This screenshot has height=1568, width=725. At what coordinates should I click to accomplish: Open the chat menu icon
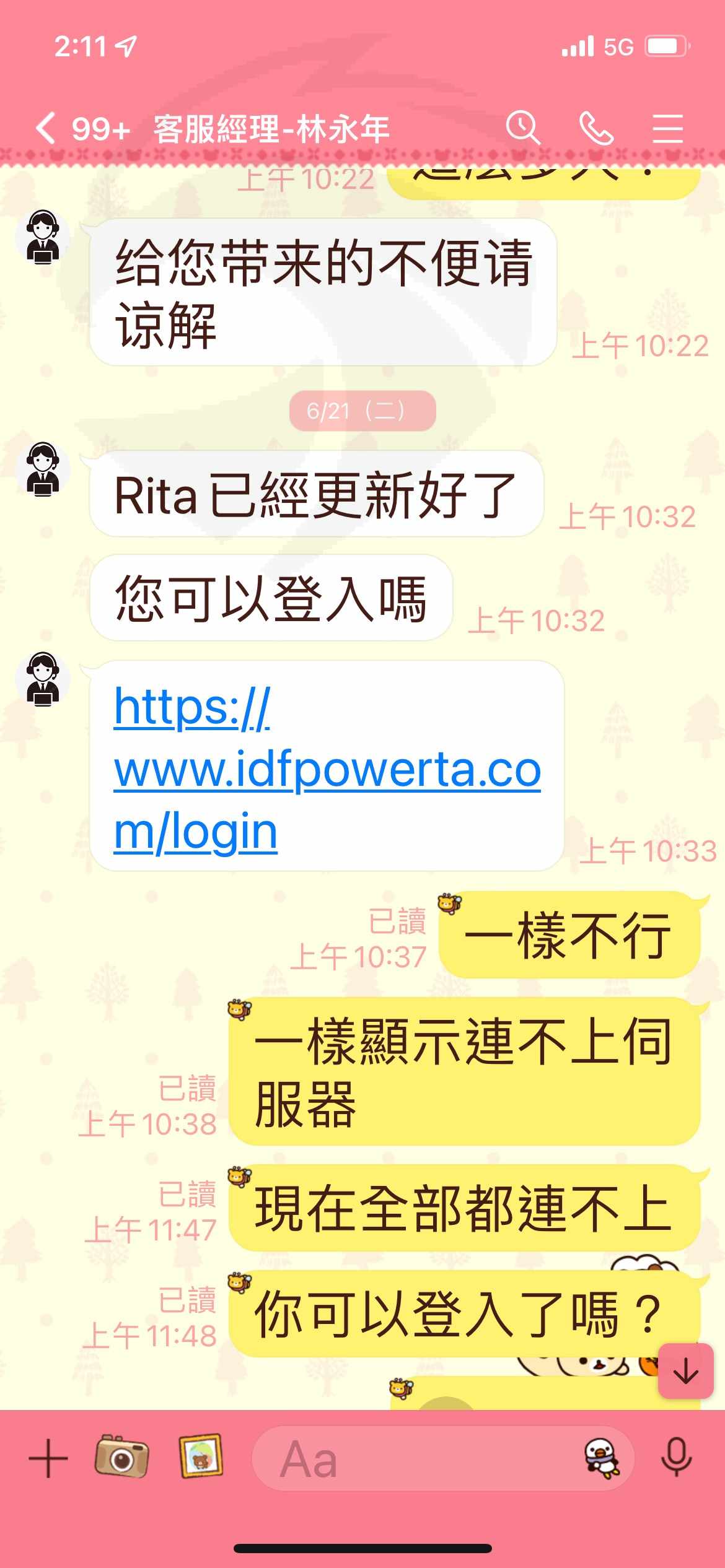point(667,129)
